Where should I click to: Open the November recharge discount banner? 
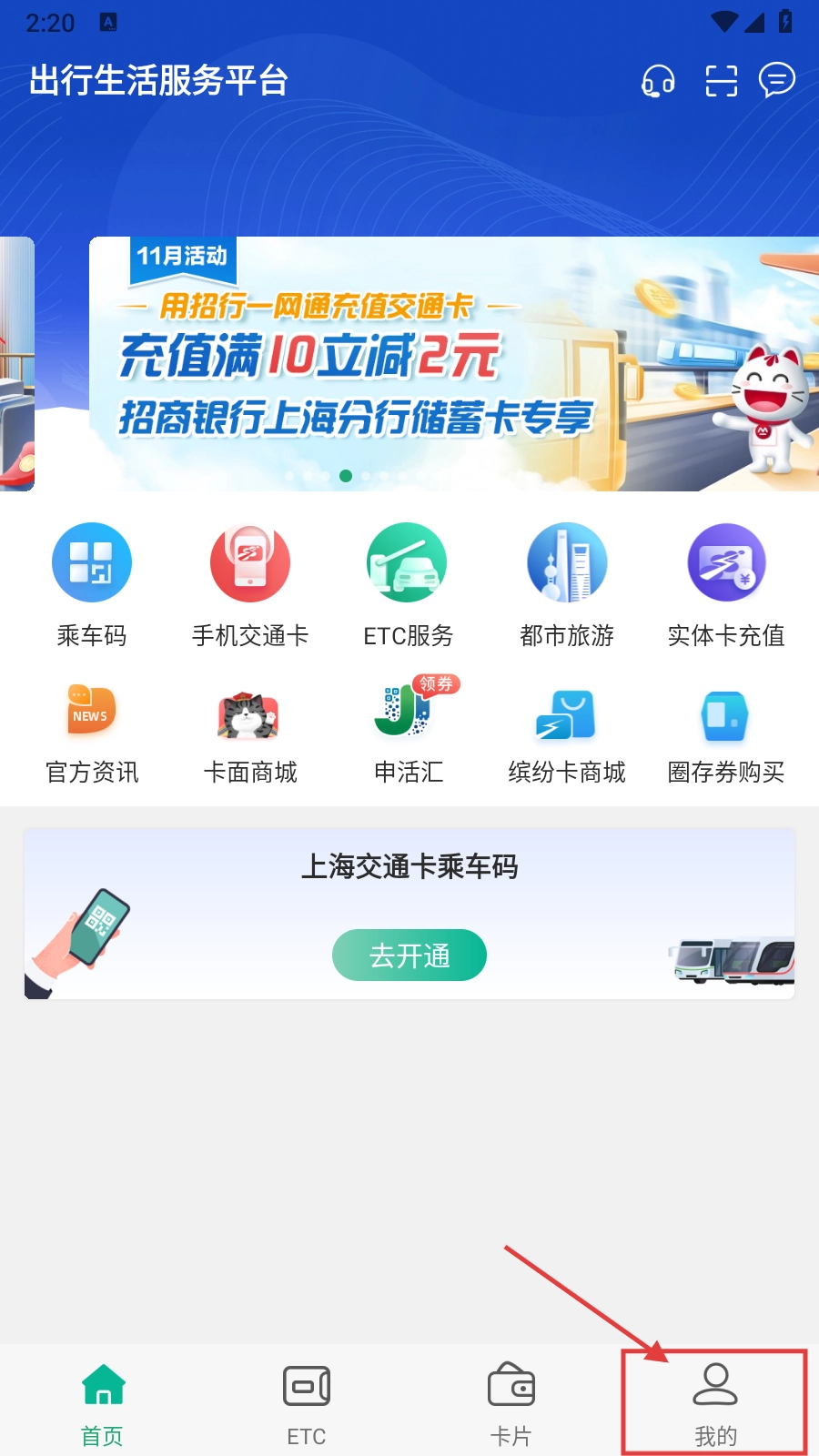(453, 364)
